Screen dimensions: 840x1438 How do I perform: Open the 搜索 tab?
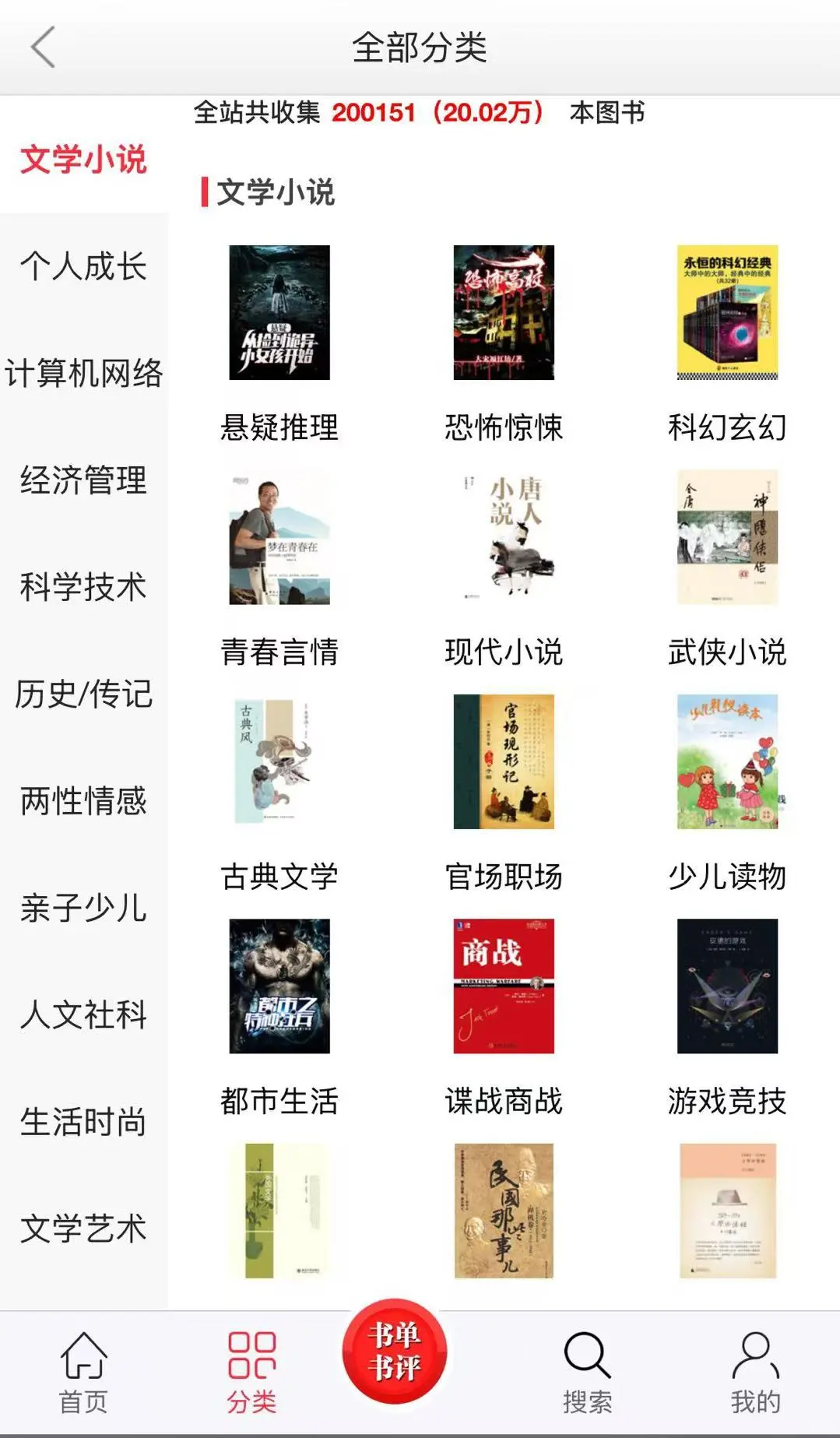point(588,1373)
